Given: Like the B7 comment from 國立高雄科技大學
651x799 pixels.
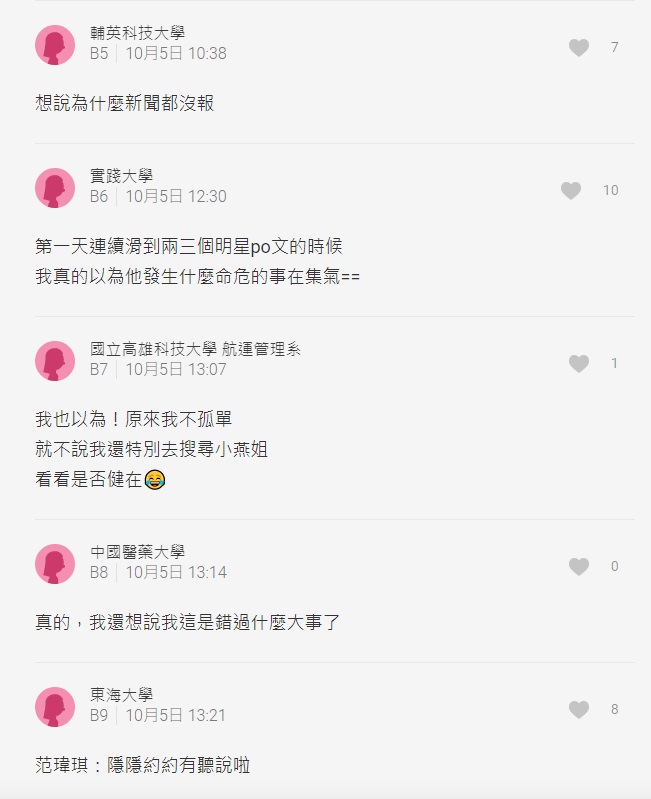Looking at the screenshot, I should 579,364.
